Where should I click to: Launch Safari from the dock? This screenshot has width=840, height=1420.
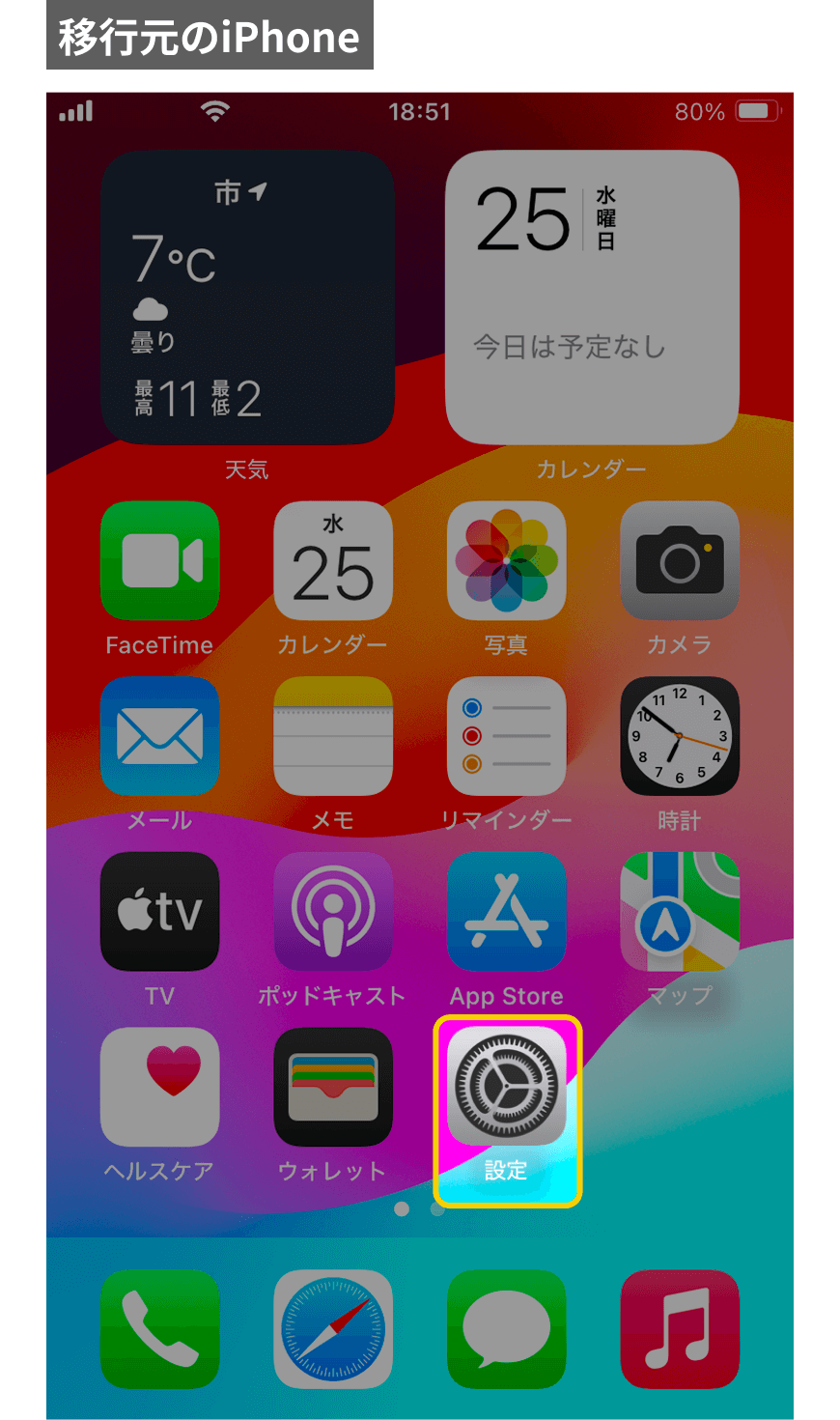tap(333, 1329)
